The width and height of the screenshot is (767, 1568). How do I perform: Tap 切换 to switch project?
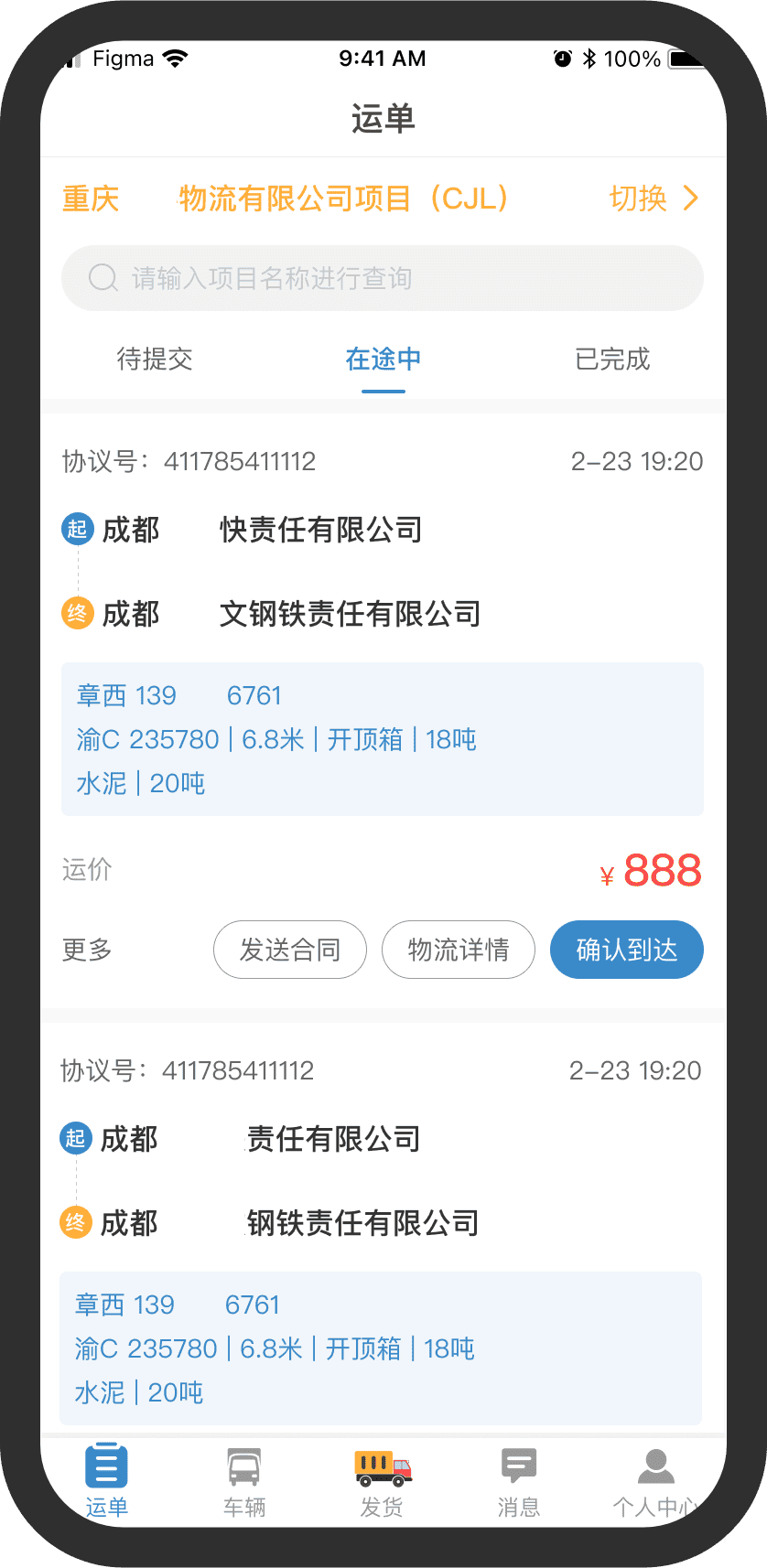click(654, 199)
